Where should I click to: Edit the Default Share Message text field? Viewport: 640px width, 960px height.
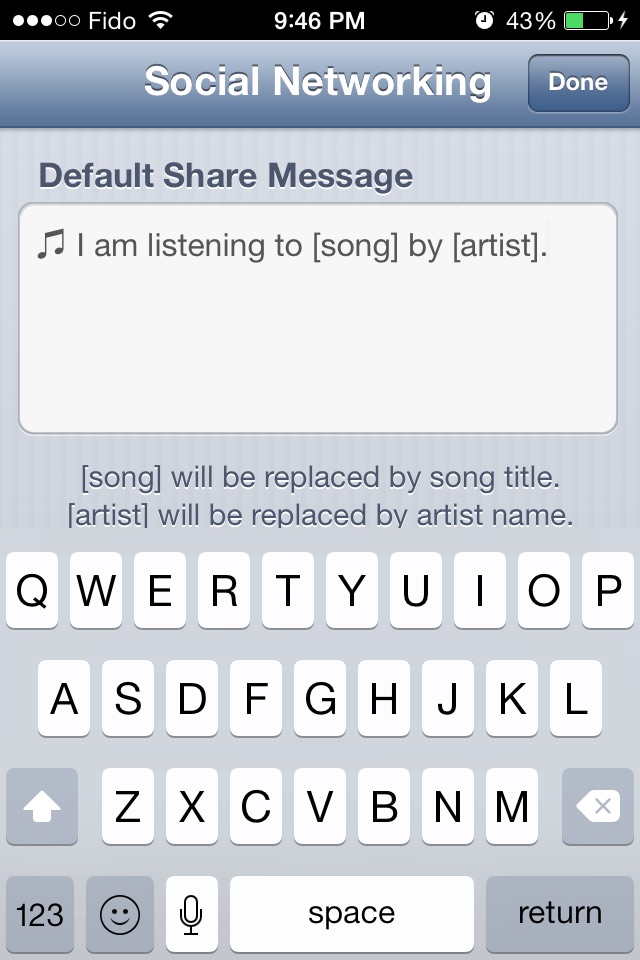coord(318,318)
